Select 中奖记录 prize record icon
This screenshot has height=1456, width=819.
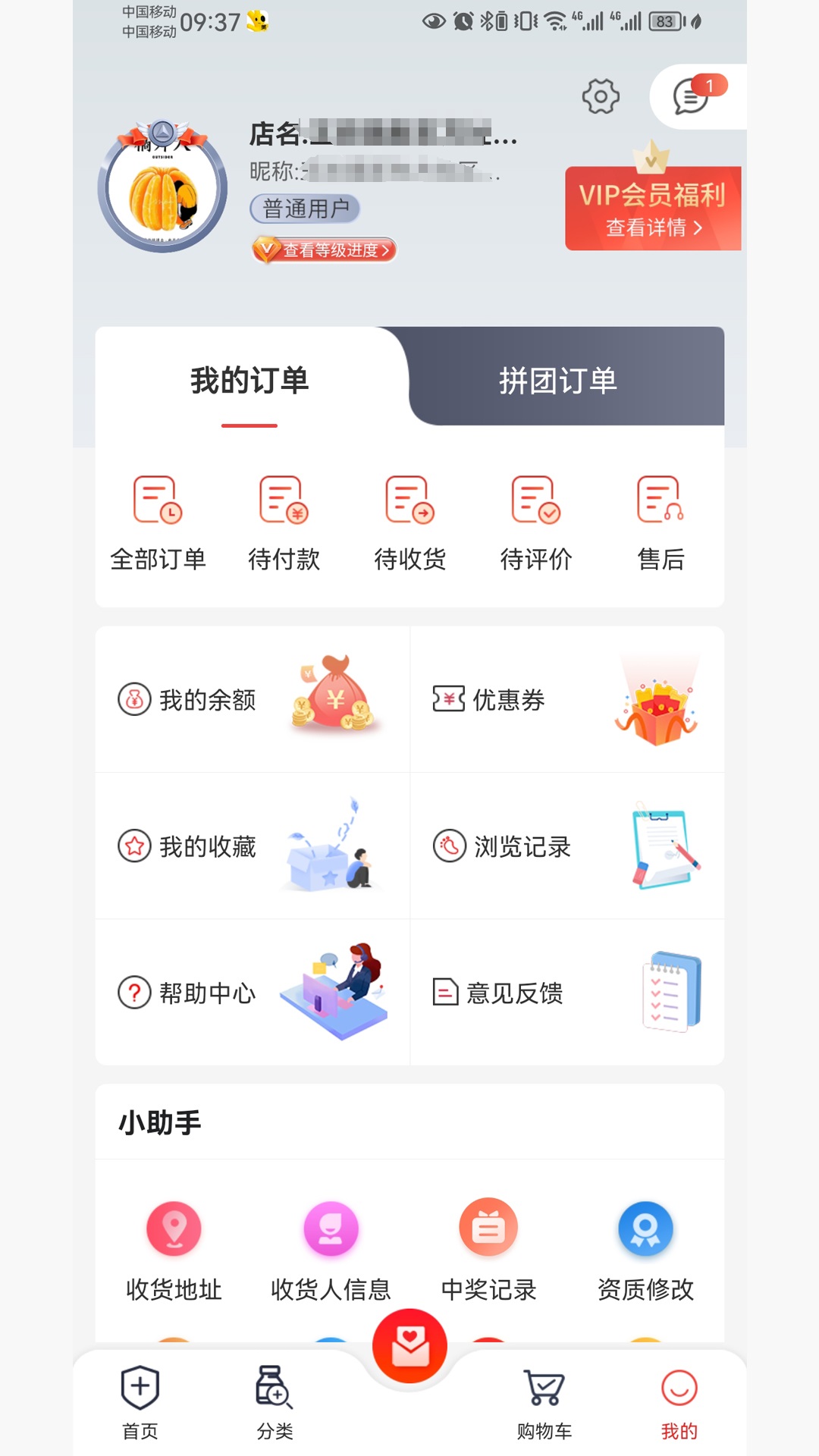tap(488, 1226)
